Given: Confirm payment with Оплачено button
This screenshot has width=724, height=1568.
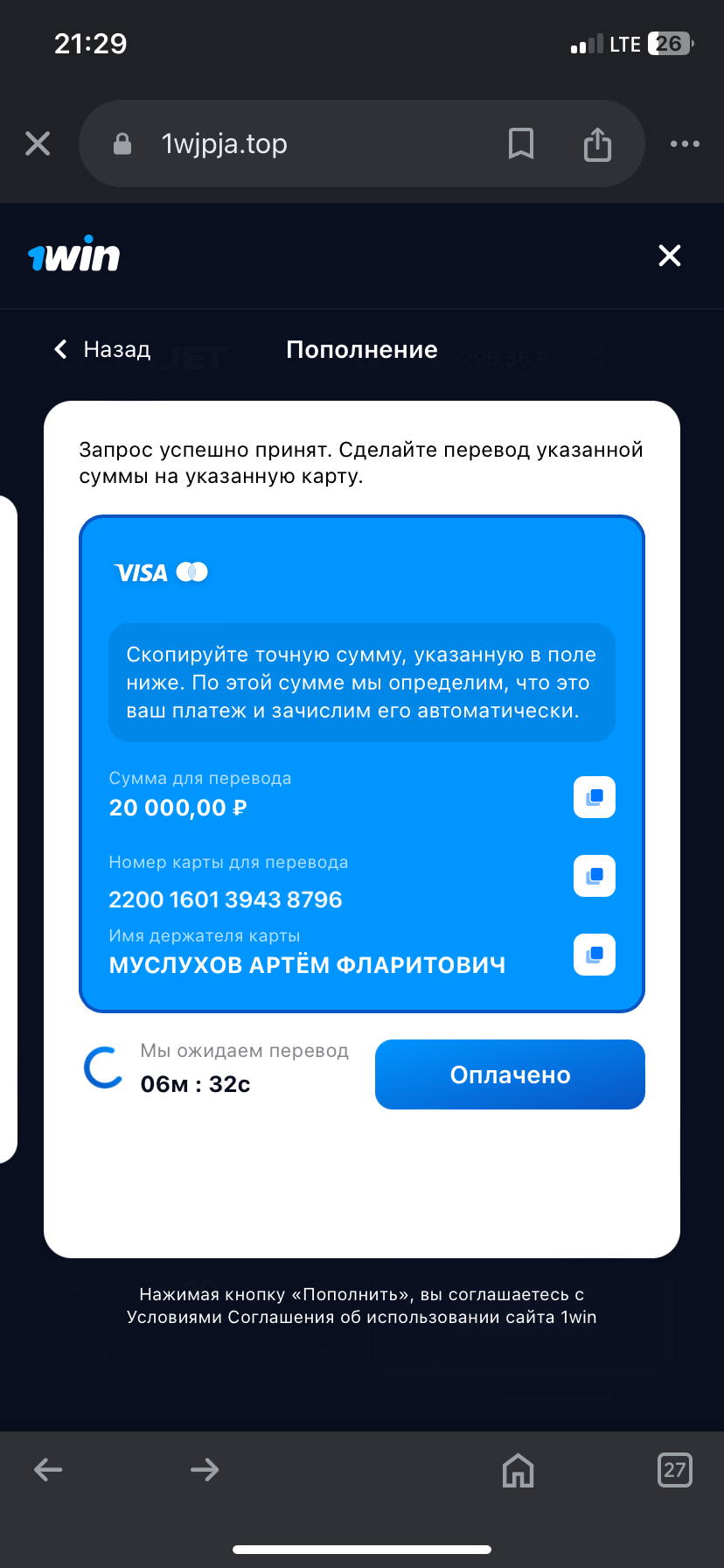Looking at the screenshot, I should 510,1074.
